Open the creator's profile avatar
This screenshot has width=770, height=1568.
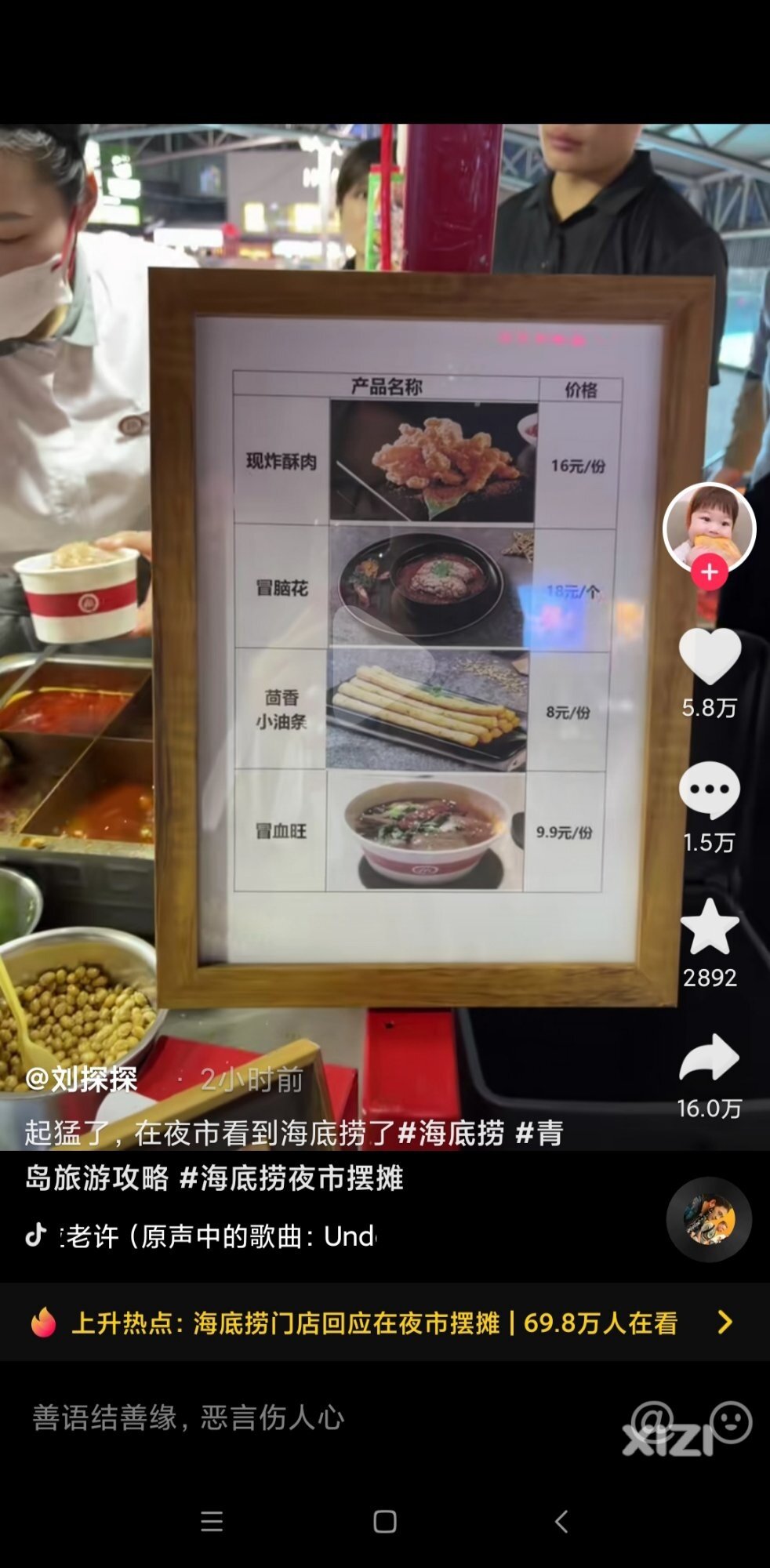[709, 528]
